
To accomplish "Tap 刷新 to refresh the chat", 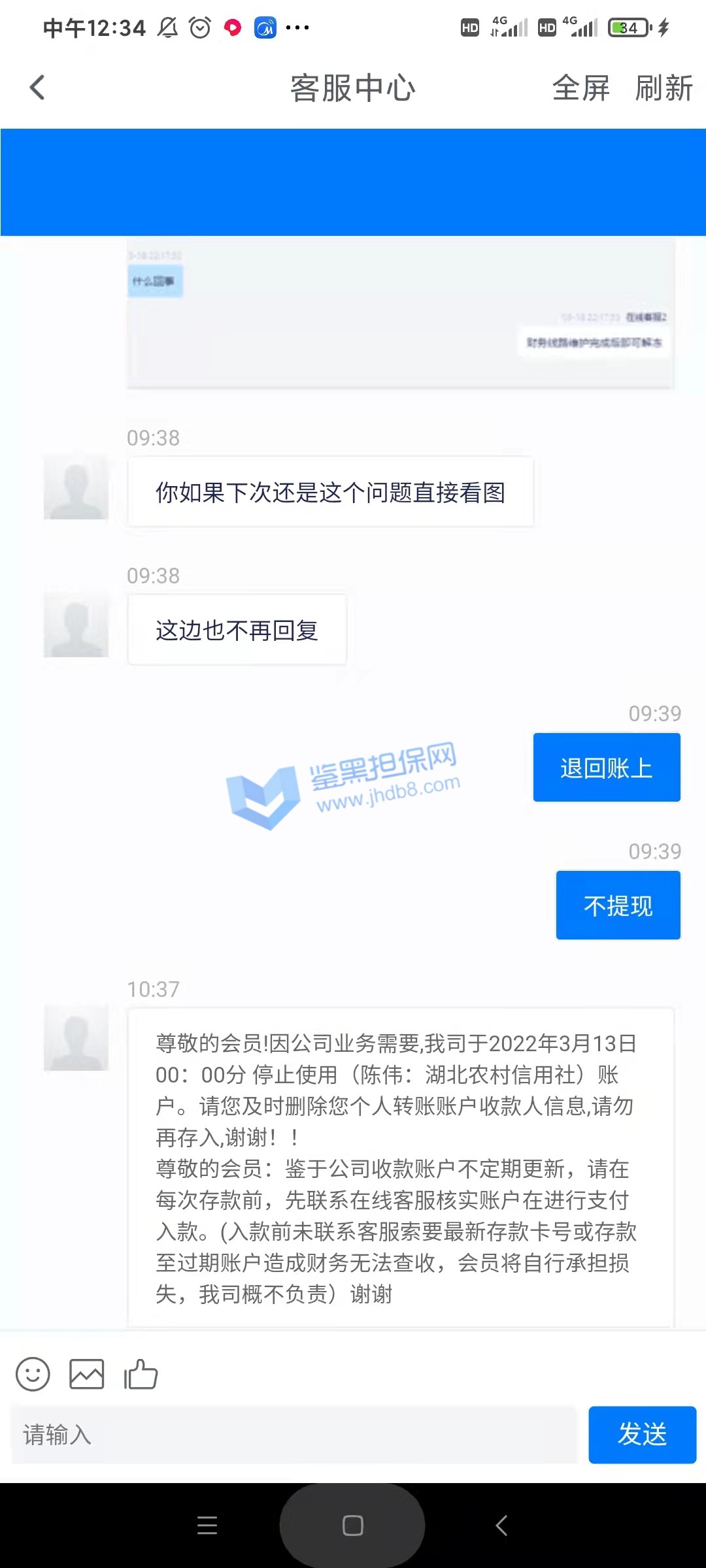I will point(664,88).
